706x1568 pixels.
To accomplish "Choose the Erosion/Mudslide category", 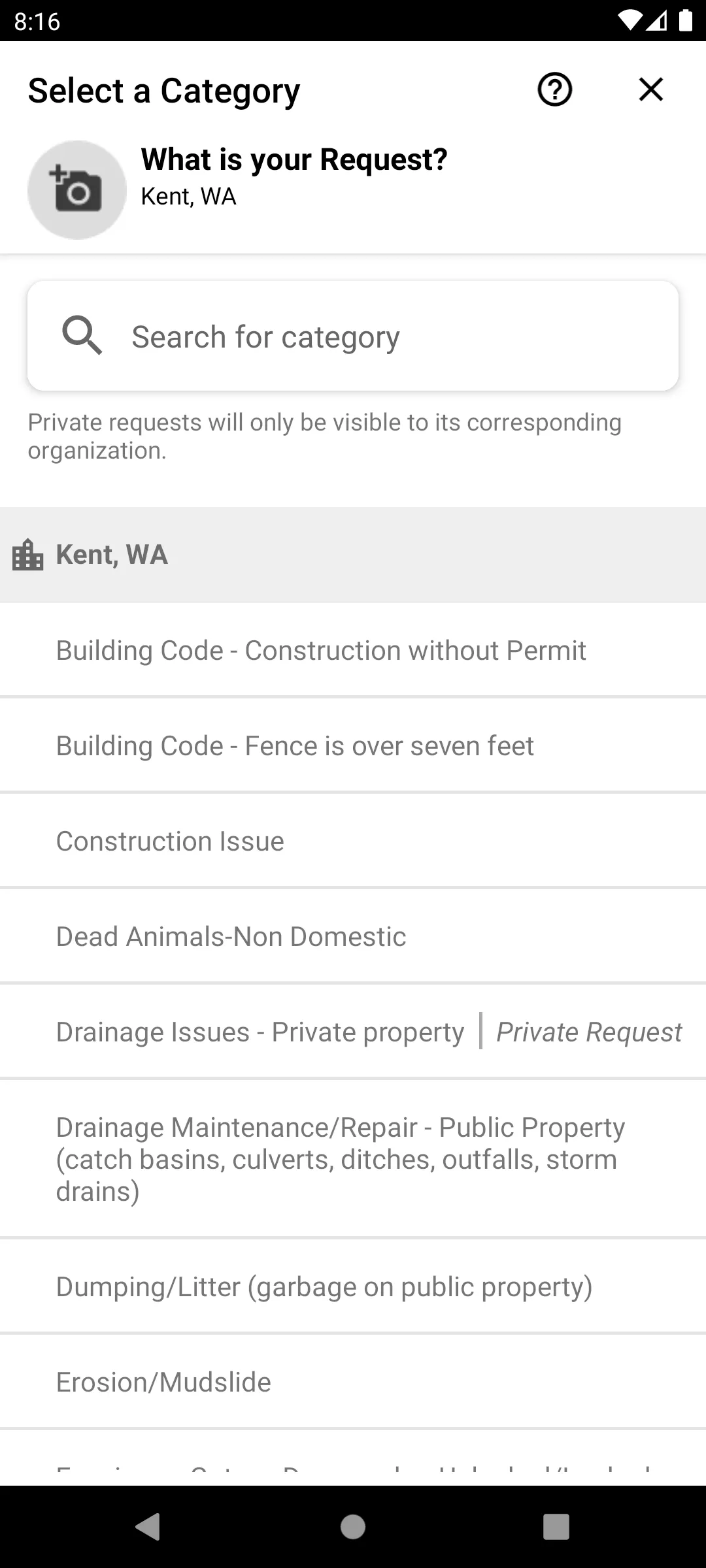I will (353, 1382).
